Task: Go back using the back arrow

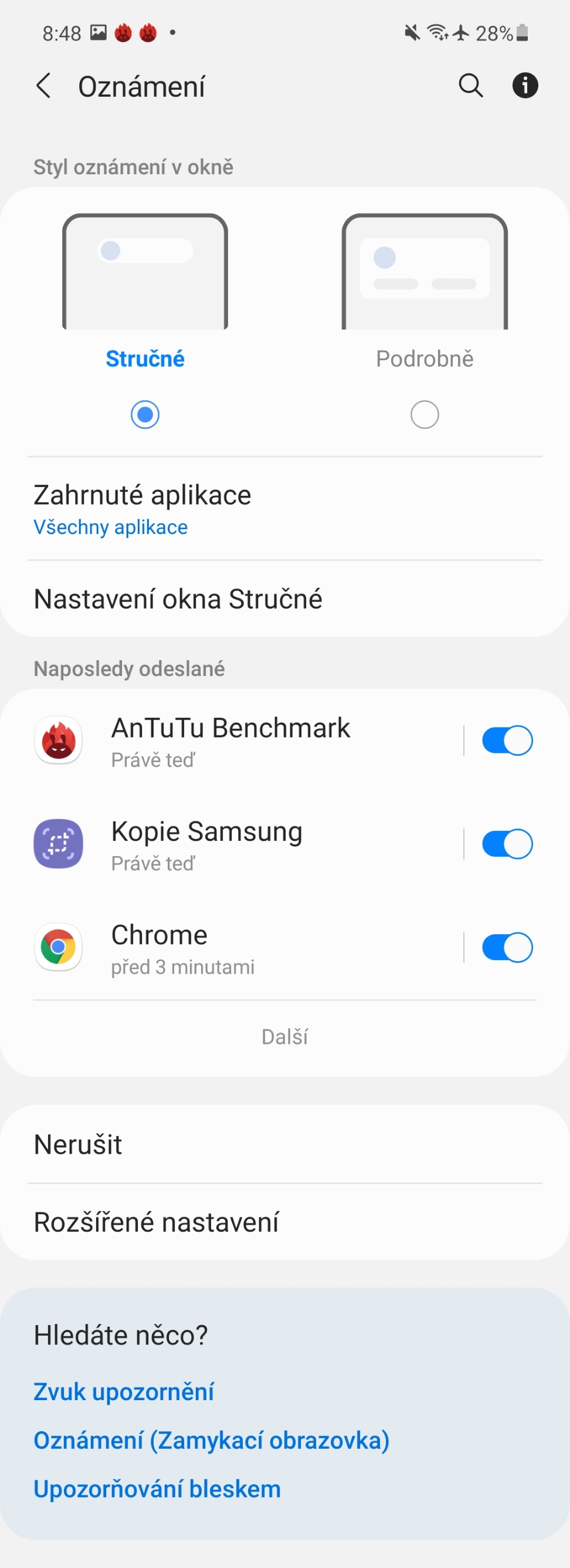Action: point(43,85)
